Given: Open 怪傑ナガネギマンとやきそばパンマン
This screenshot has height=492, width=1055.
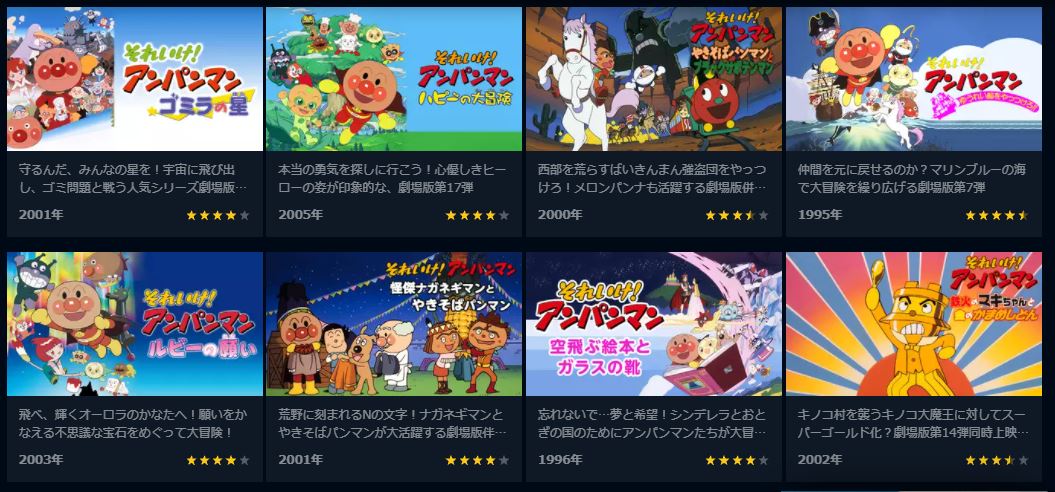Looking at the screenshot, I should pos(394,324).
